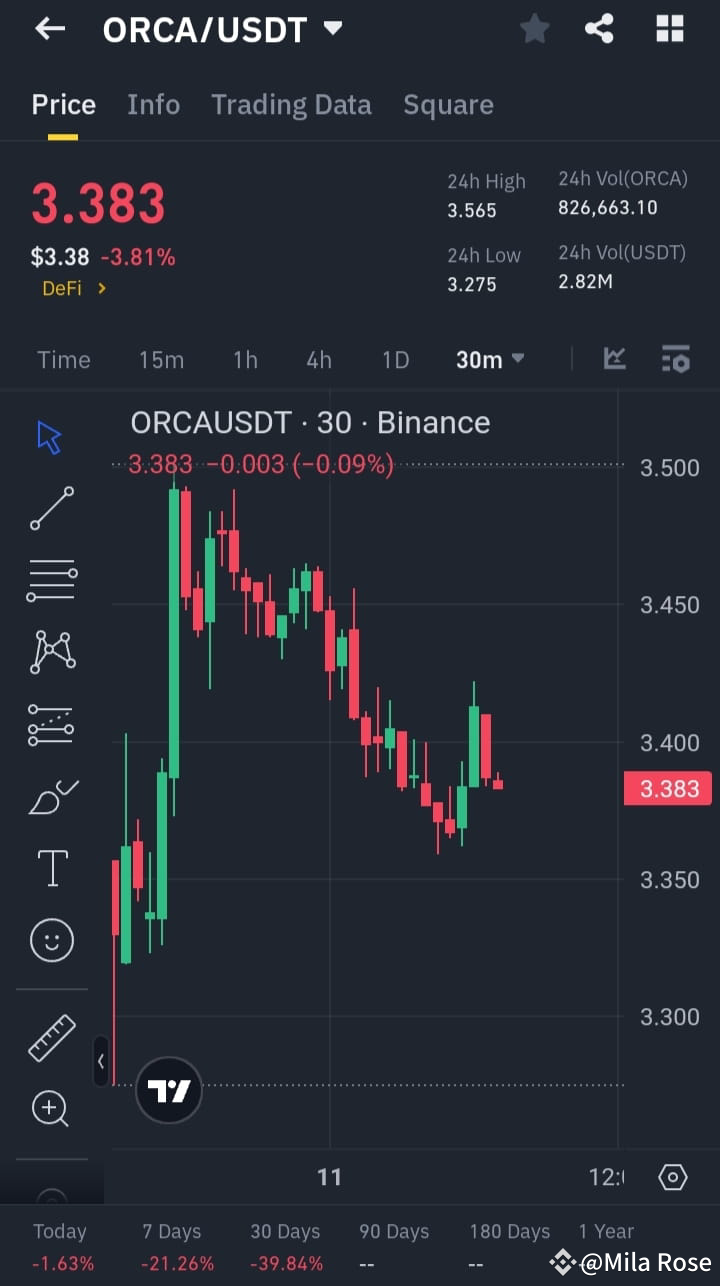Open the horizontal lines drawing tool
This screenshot has width=720, height=1286.
[51, 580]
